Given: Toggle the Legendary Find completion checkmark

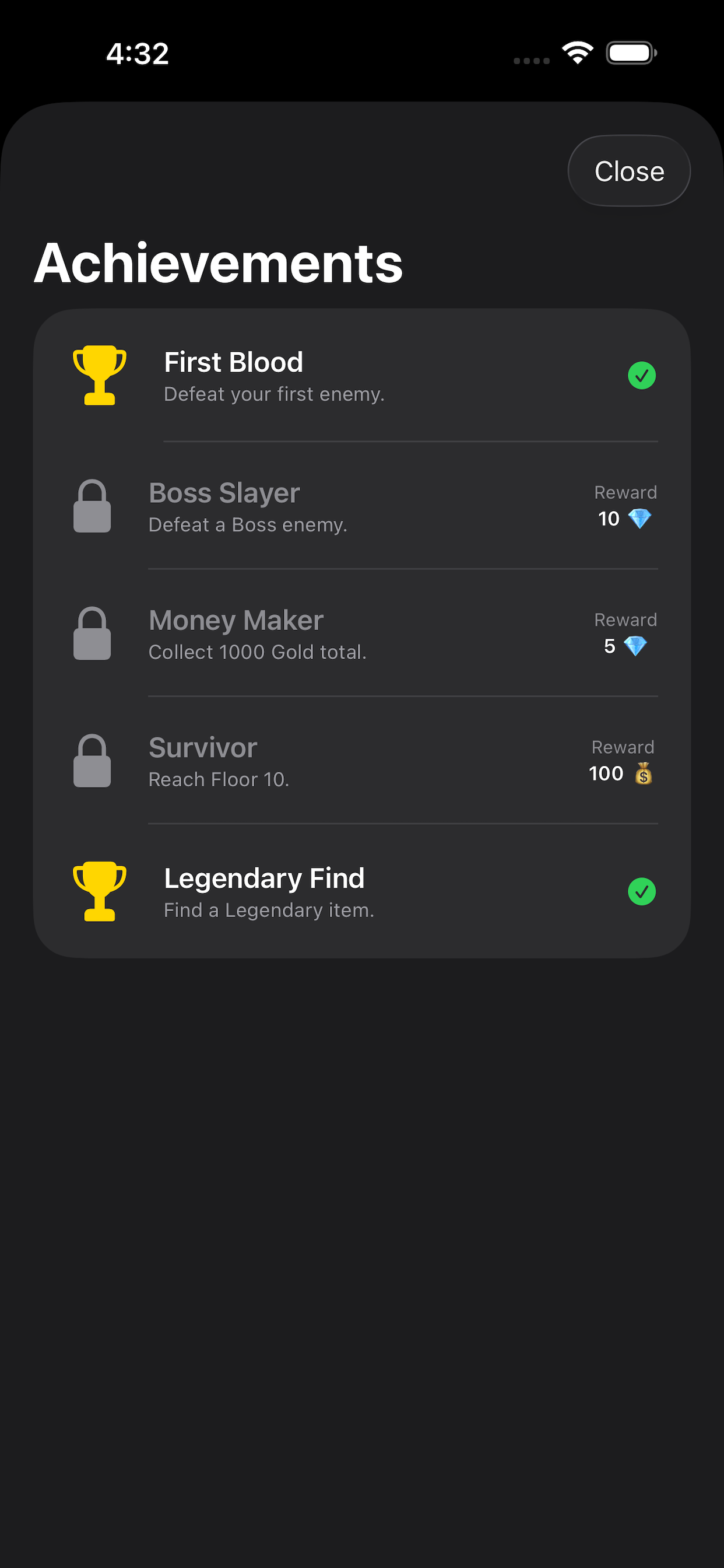Looking at the screenshot, I should [641, 892].
